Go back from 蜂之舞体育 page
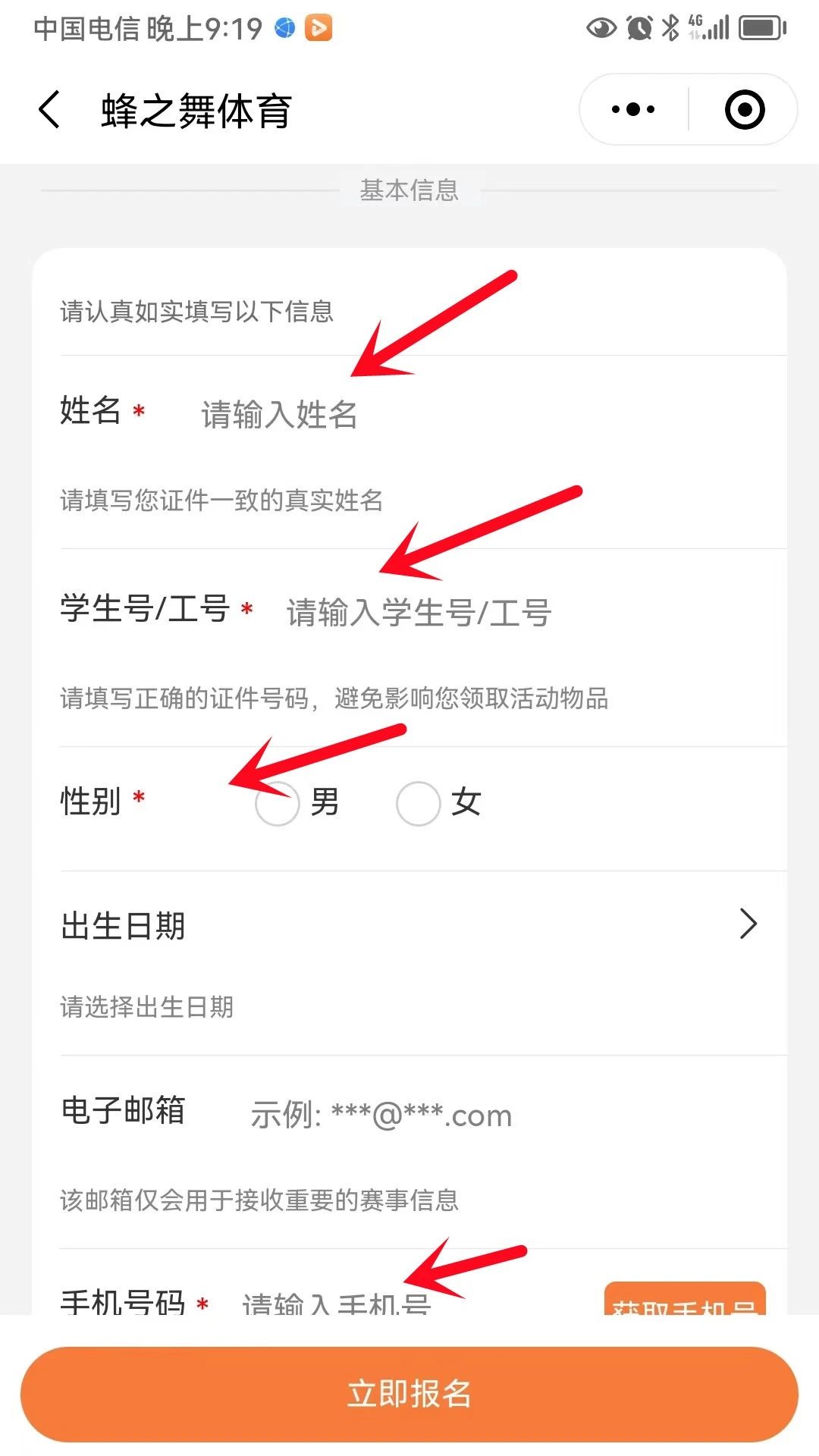The height and width of the screenshot is (1456, 819). coord(50,110)
